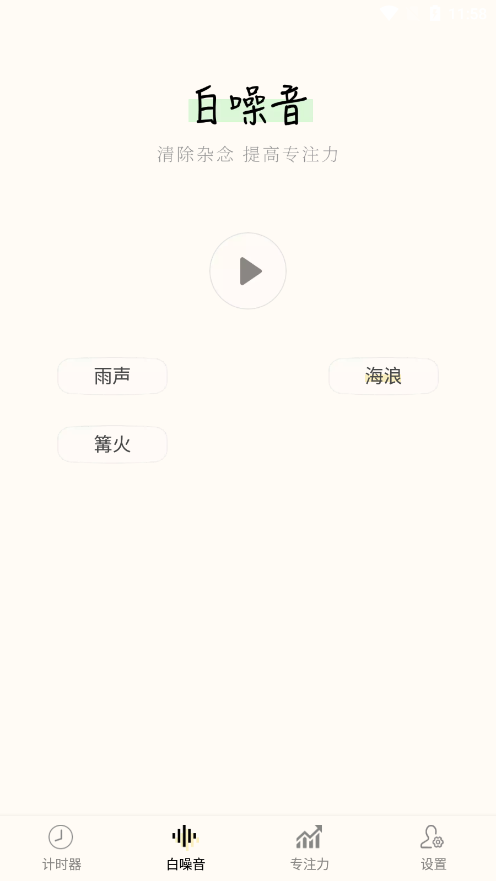This screenshot has height=881, width=496.
Task: Open the 专注力 tab
Action: coord(310,848)
